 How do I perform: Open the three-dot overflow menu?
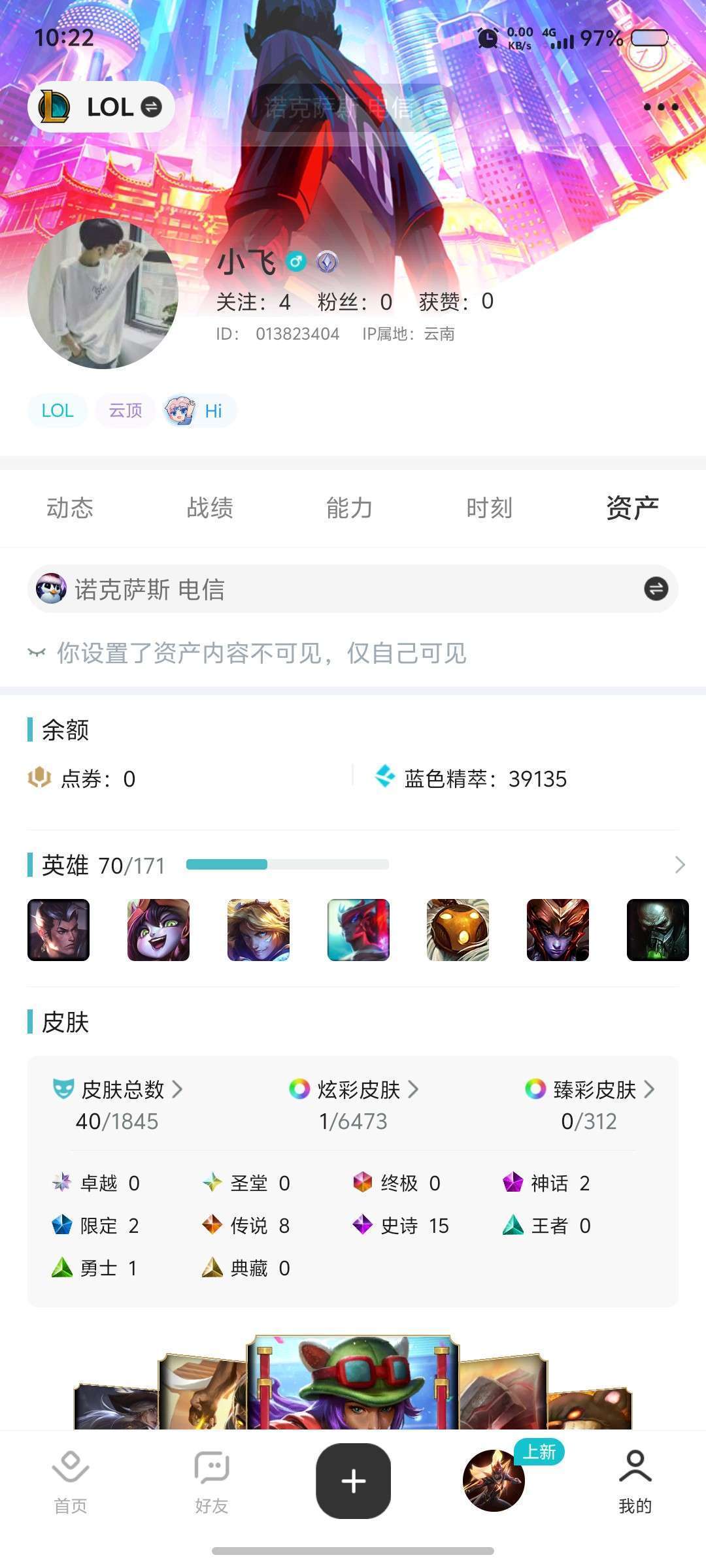(660, 106)
